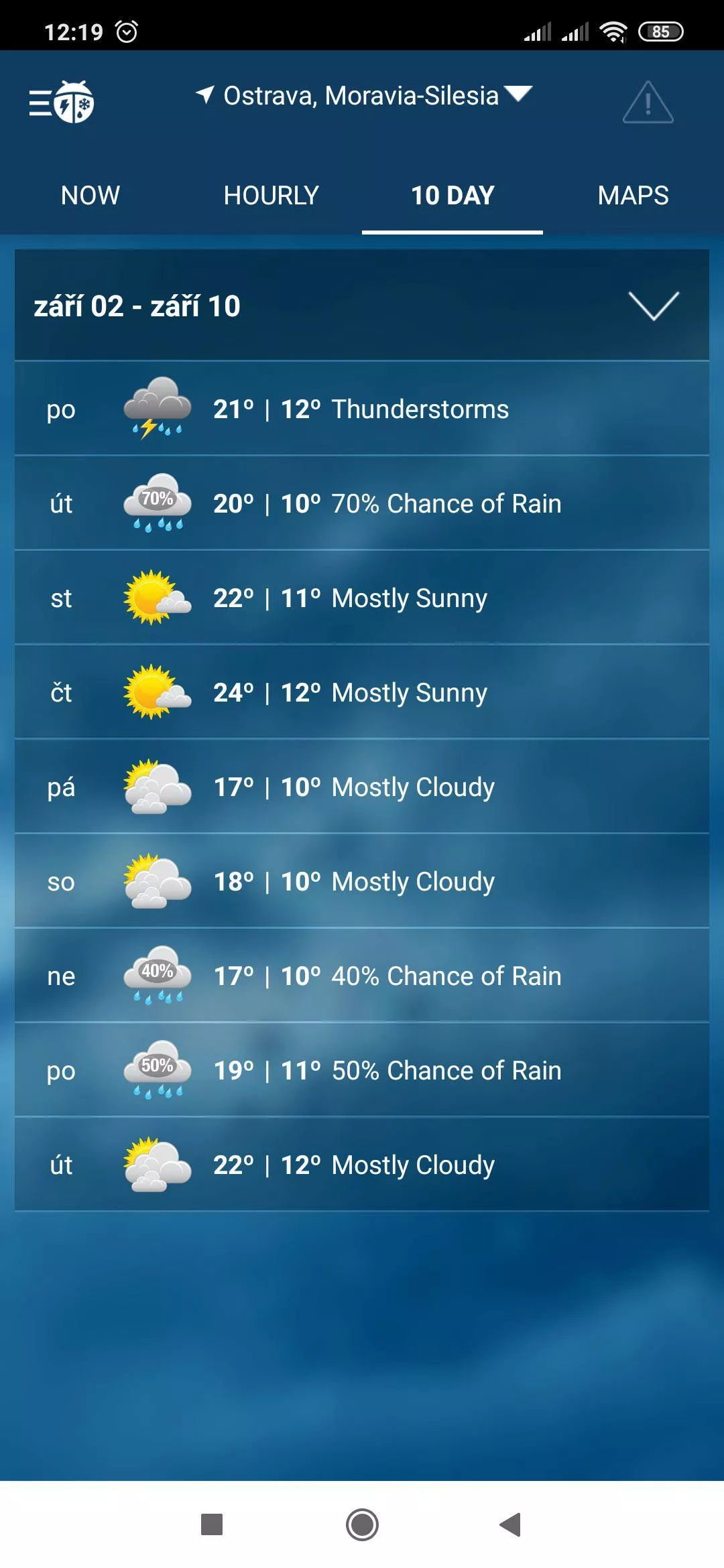Viewport: 724px width, 1568px height.
Task: Open the út 22° Mostly Cloudy forecast
Action: (x=362, y=1165)
